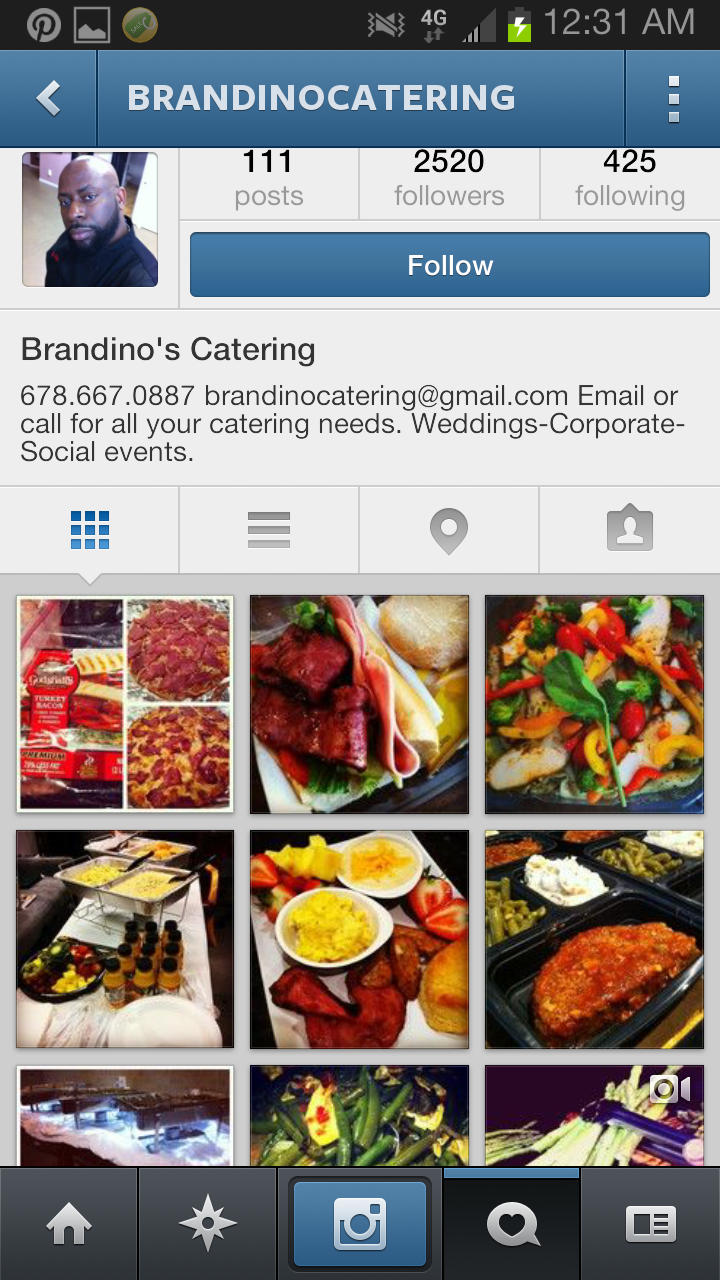Open the profile tab in bottom bar
720x1280 pixels.
coord(650,1224)
